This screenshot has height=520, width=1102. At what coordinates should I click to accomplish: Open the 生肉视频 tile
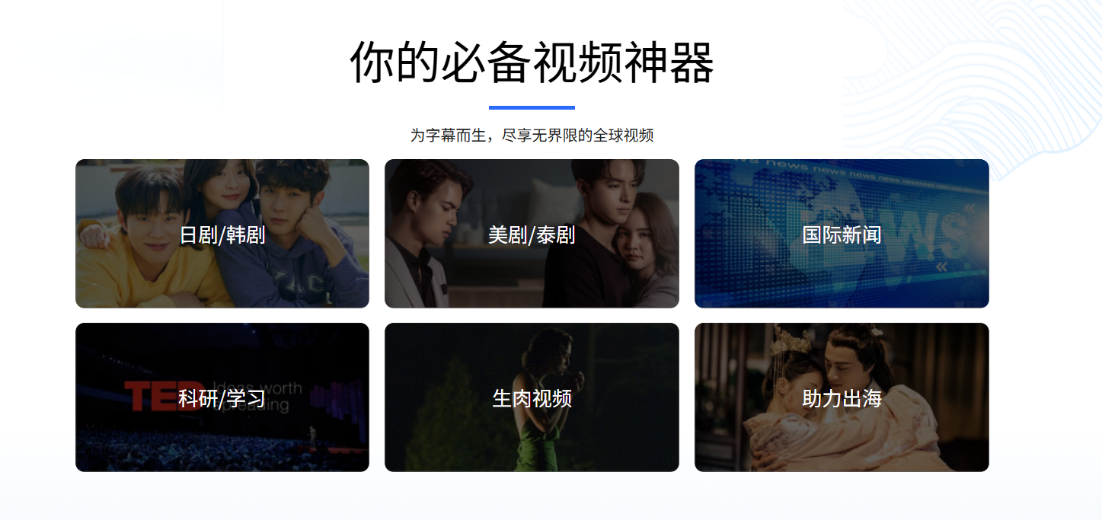tap(531, 397)
